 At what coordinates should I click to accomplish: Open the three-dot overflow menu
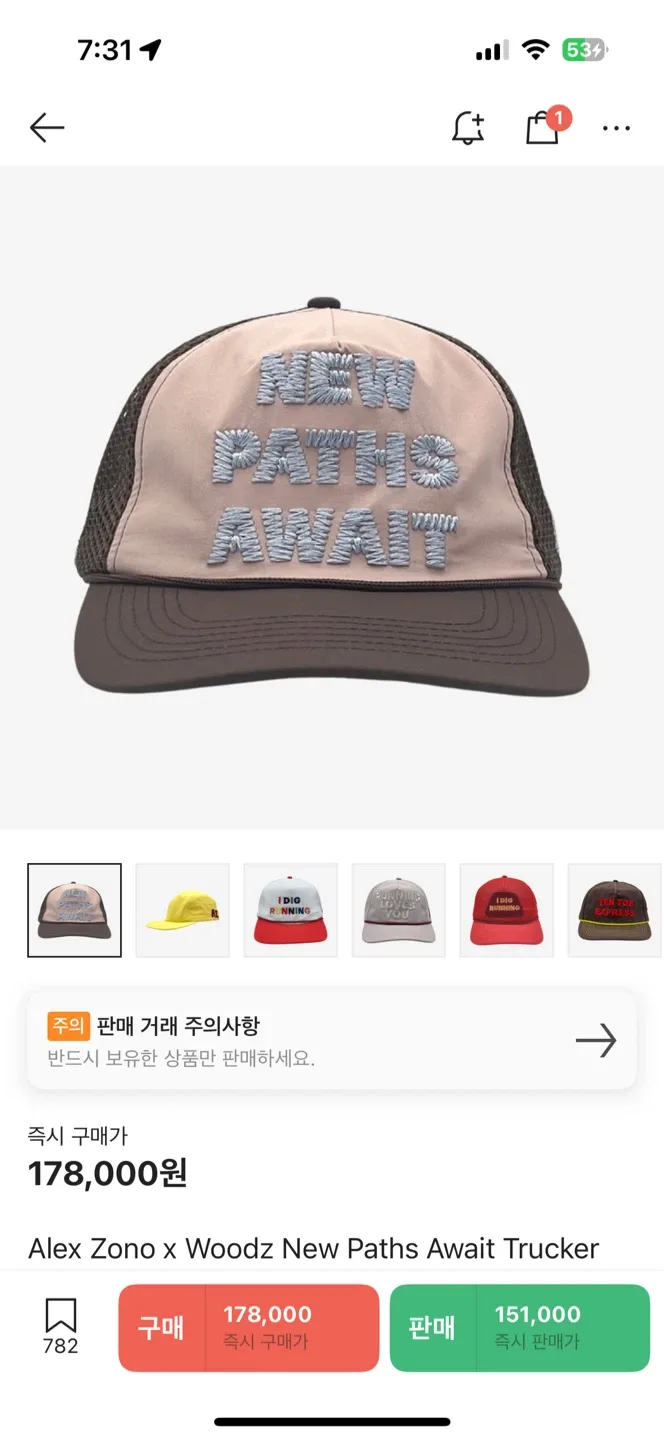coord(616,128)
